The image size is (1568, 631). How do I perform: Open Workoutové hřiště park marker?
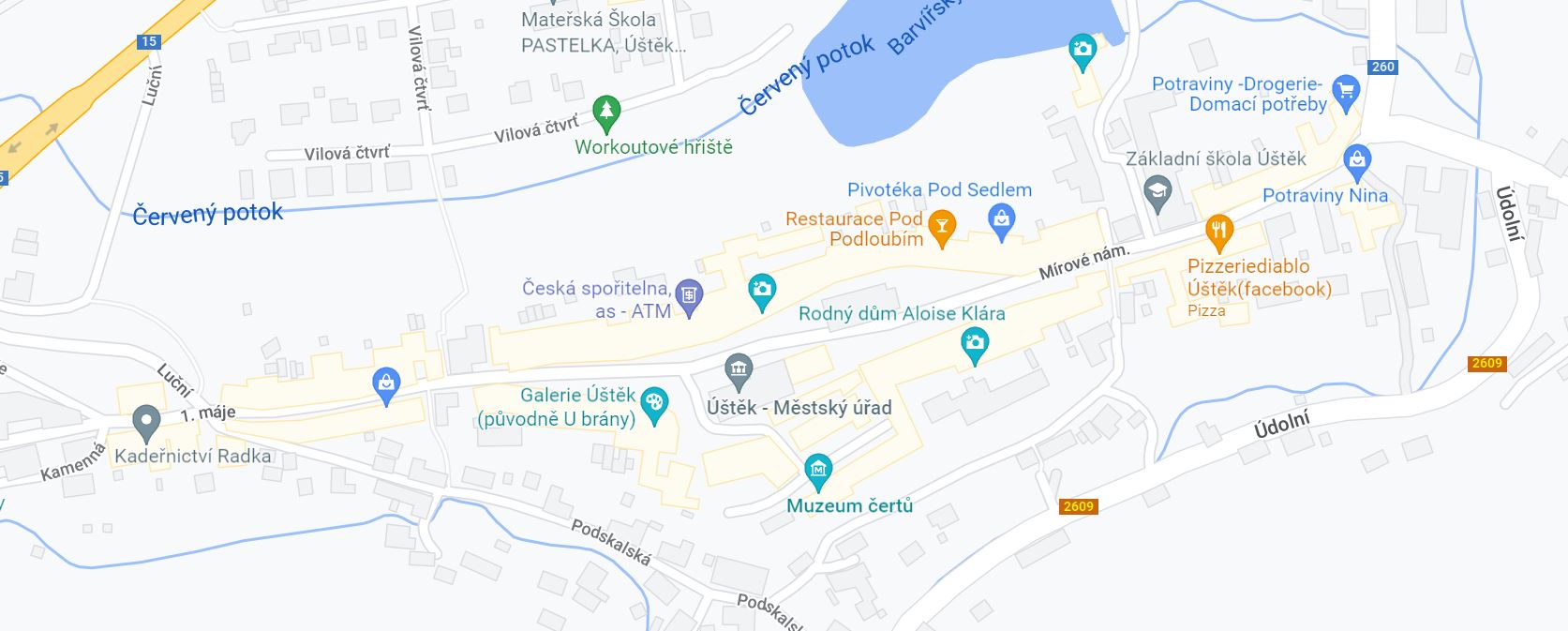pos(606,113)
